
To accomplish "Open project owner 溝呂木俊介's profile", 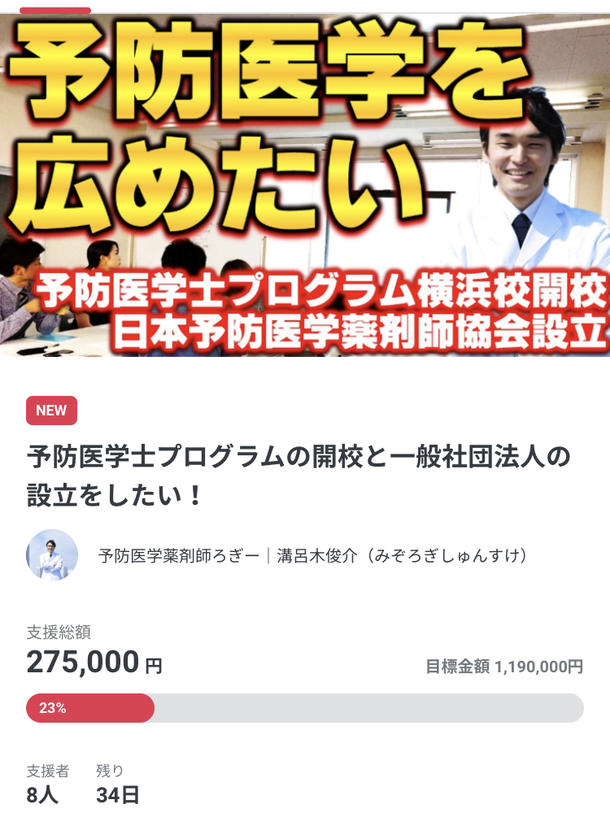I will point(312,556).
